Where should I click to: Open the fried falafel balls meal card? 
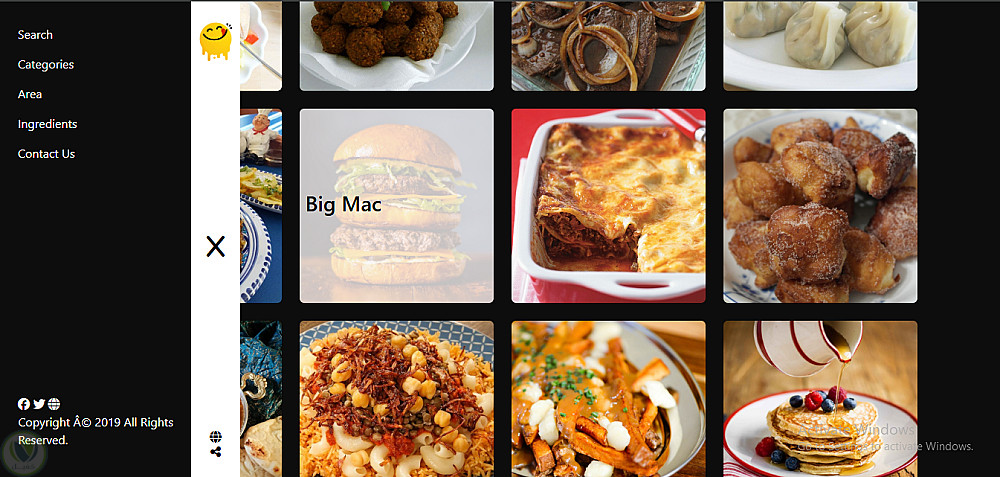pos(396,45)
